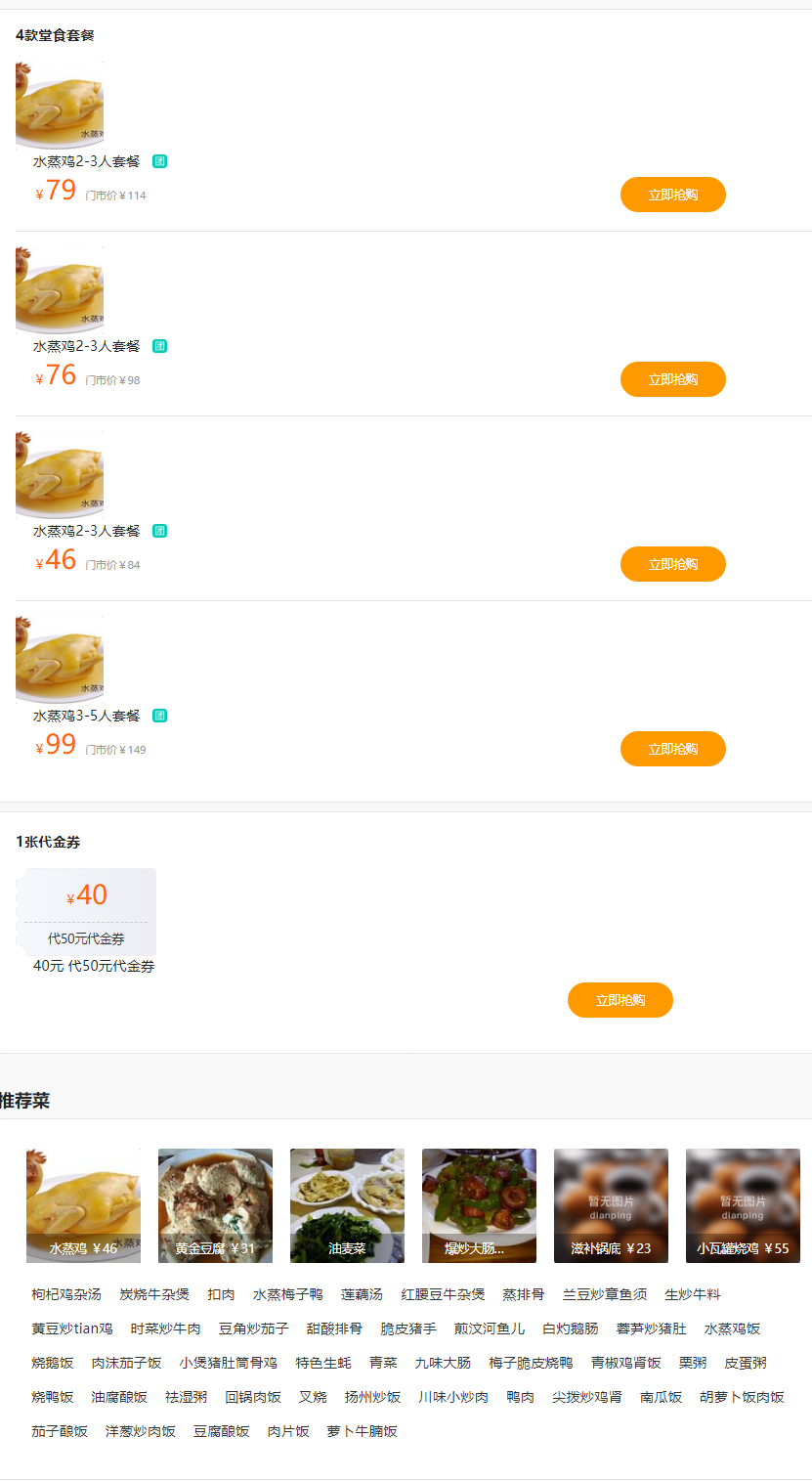Open the 爆炒大肠 recommended dish tile
812x1481 pixels.
pyautogui.click(x=479, y=1205)
